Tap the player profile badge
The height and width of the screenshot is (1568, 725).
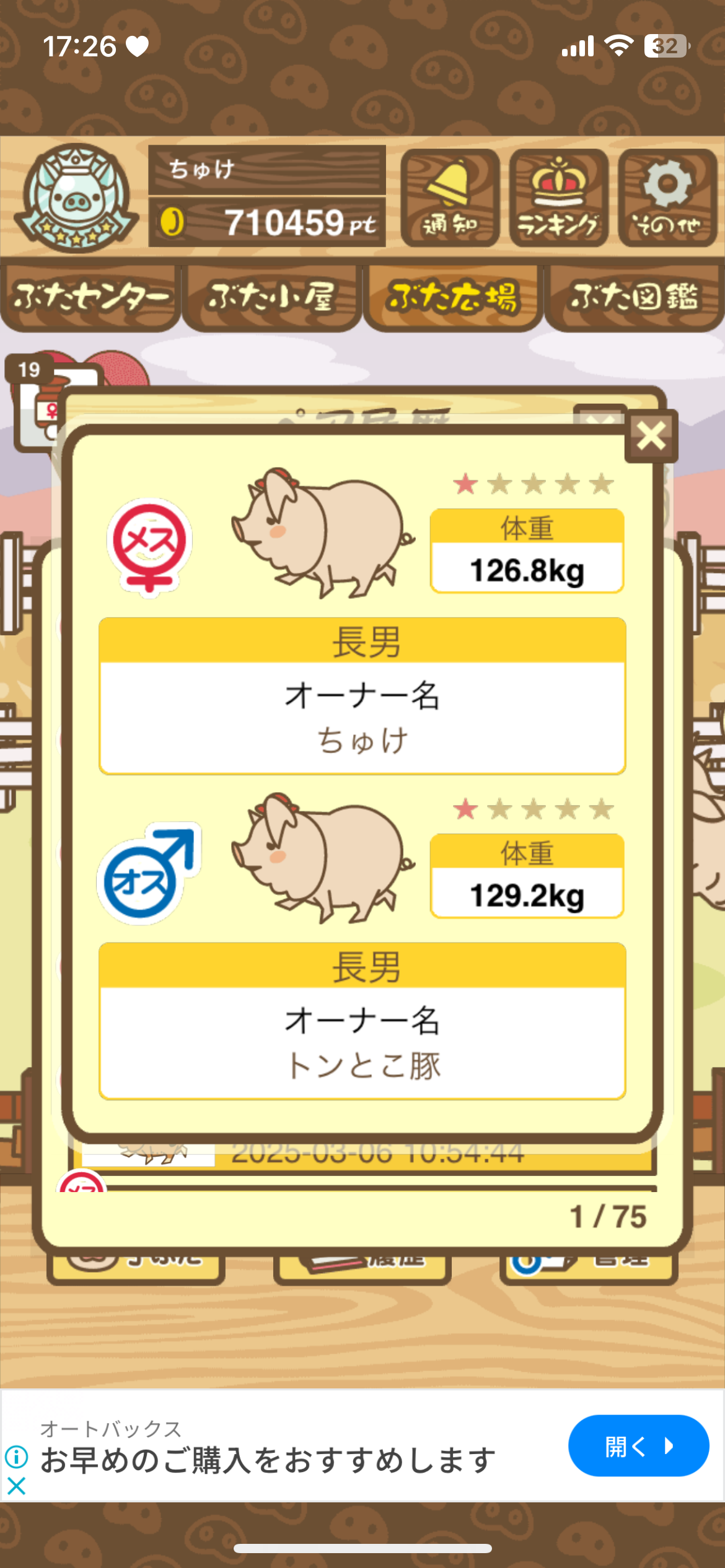click(x=76, y=198)
